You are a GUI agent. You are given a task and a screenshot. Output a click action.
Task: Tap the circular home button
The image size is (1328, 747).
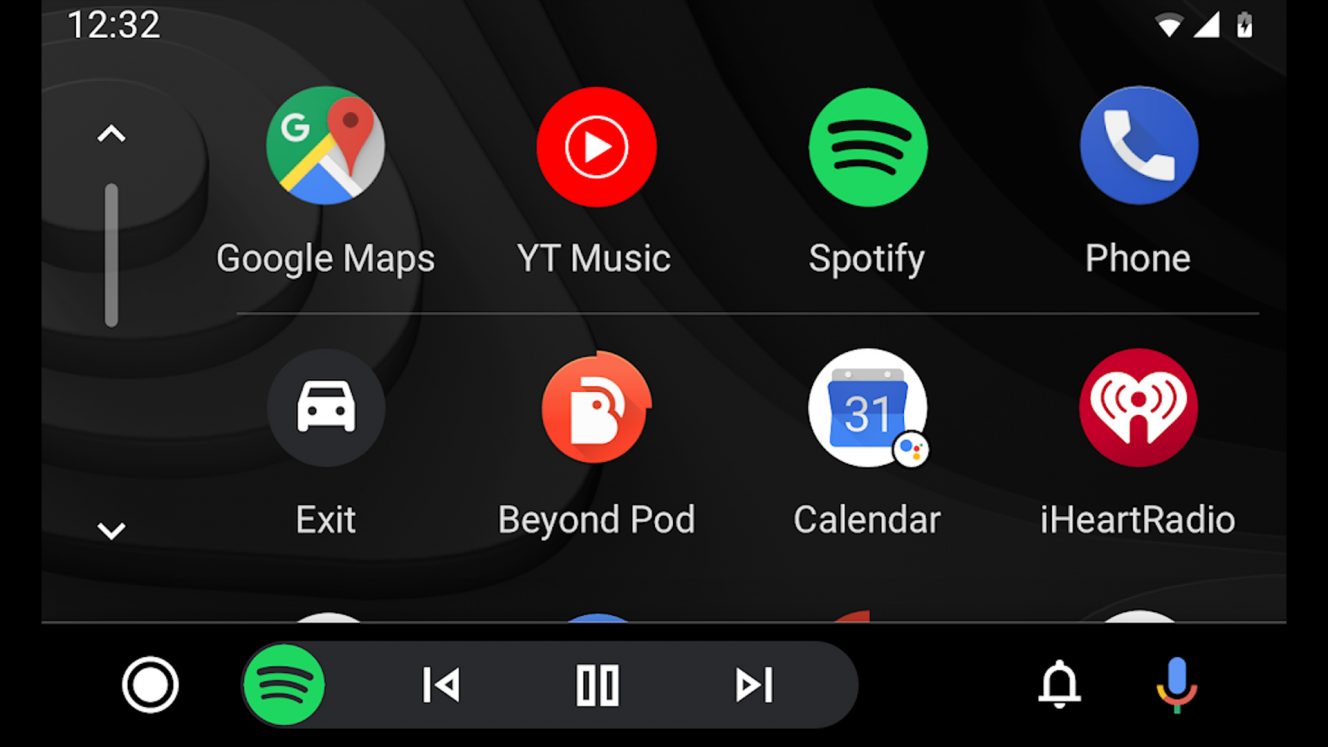point(150,686)
